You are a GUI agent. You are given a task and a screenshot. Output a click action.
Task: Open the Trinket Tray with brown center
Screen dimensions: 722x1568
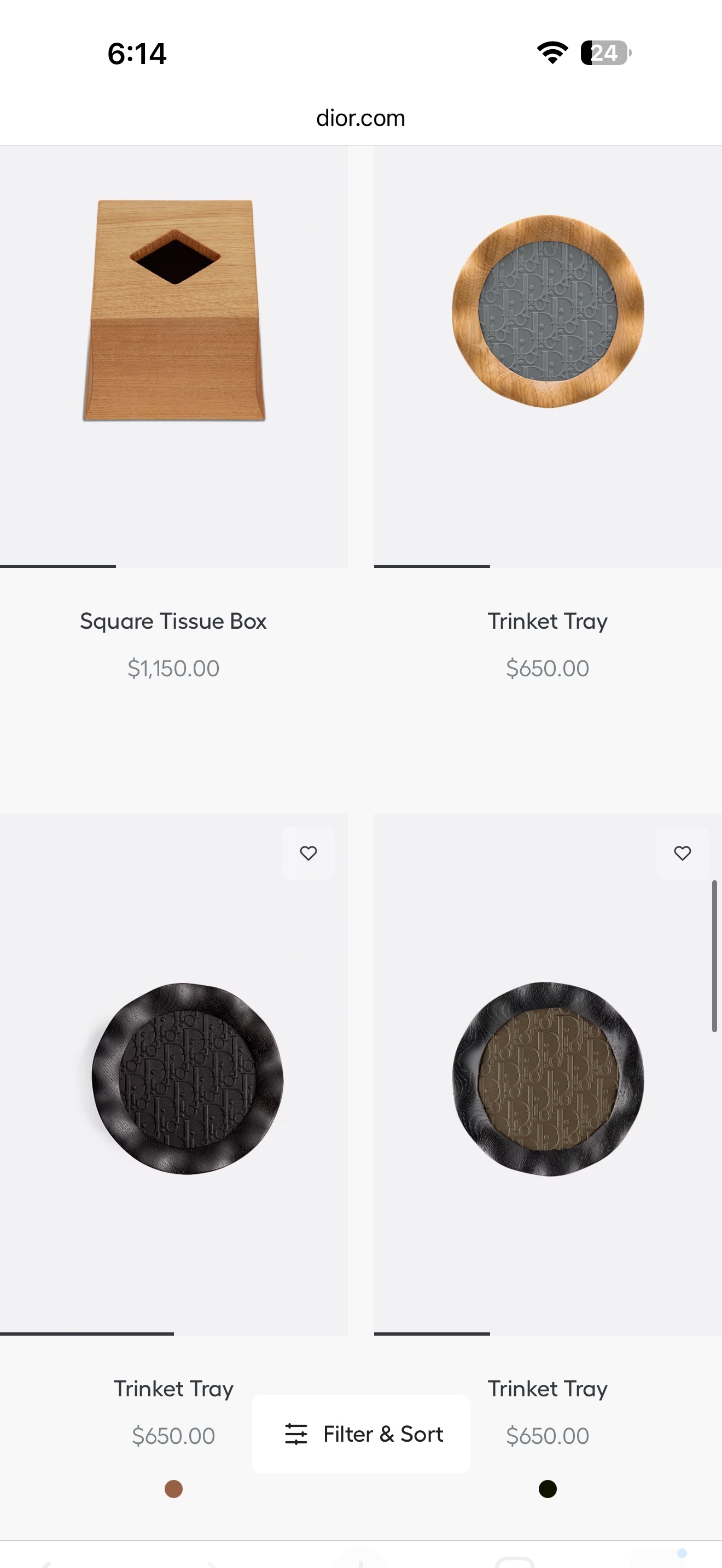click(x=548, y=1079)
